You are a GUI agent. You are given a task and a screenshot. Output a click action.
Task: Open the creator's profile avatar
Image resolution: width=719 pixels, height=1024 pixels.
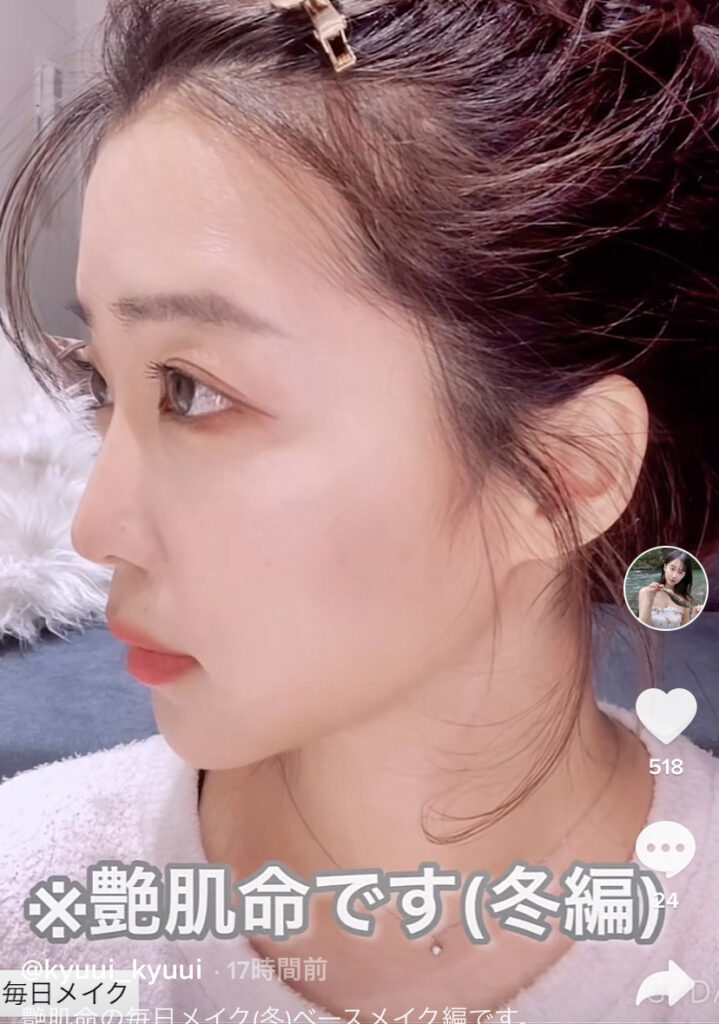pyautogui.click(x=665, y=588)
